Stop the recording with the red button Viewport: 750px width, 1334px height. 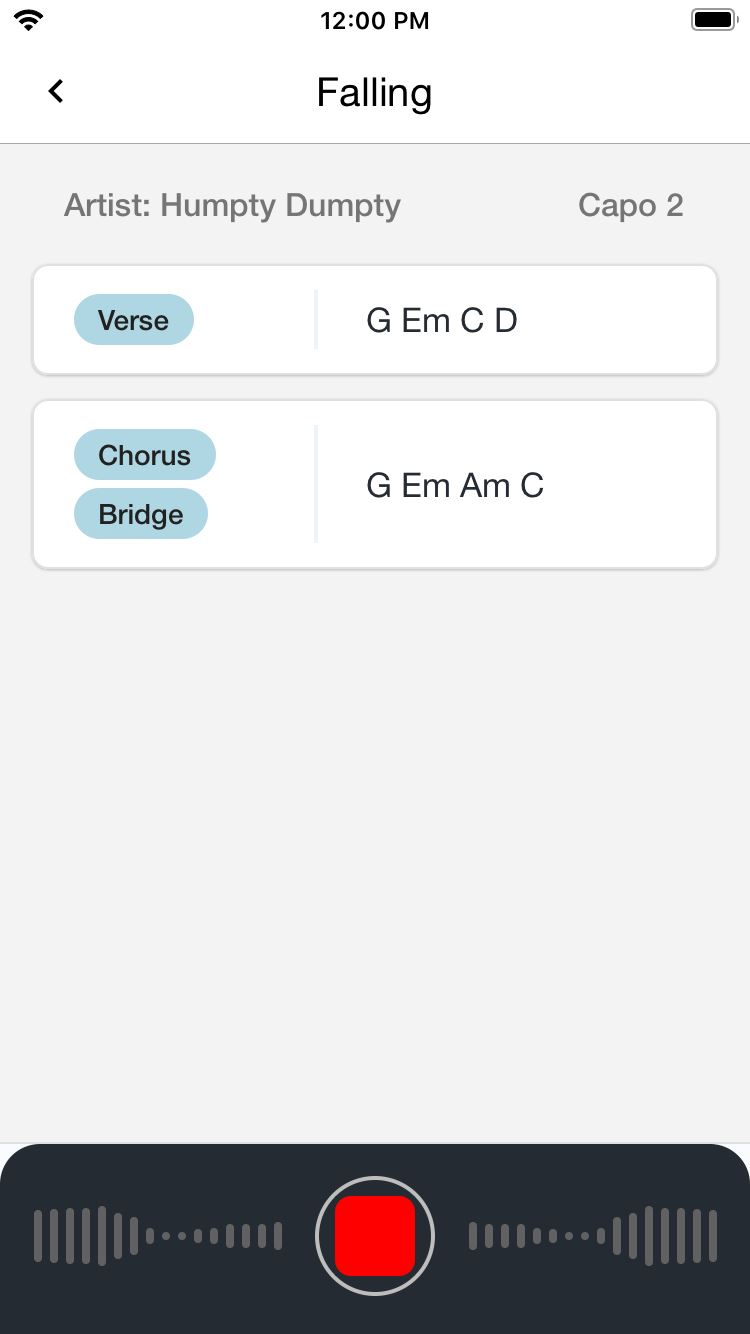click(x=375, y=1236)
